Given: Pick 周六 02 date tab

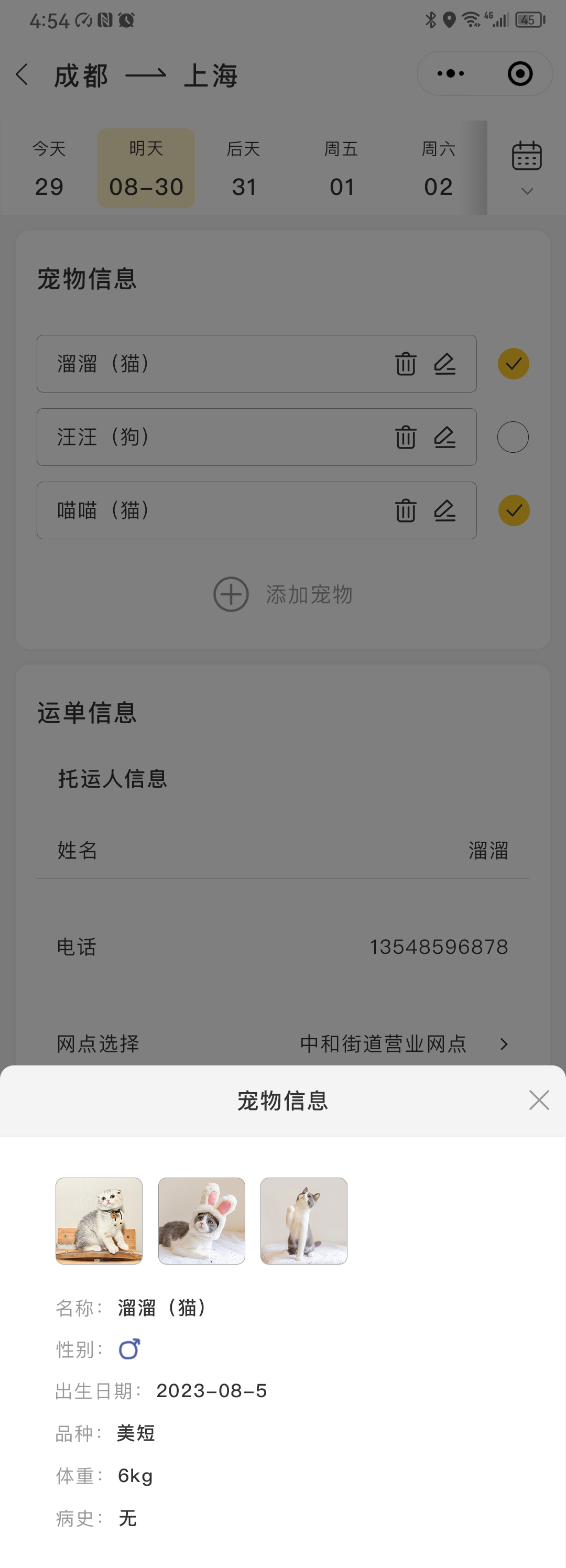Looking at the screenshot, I should [x=438, y=169].
